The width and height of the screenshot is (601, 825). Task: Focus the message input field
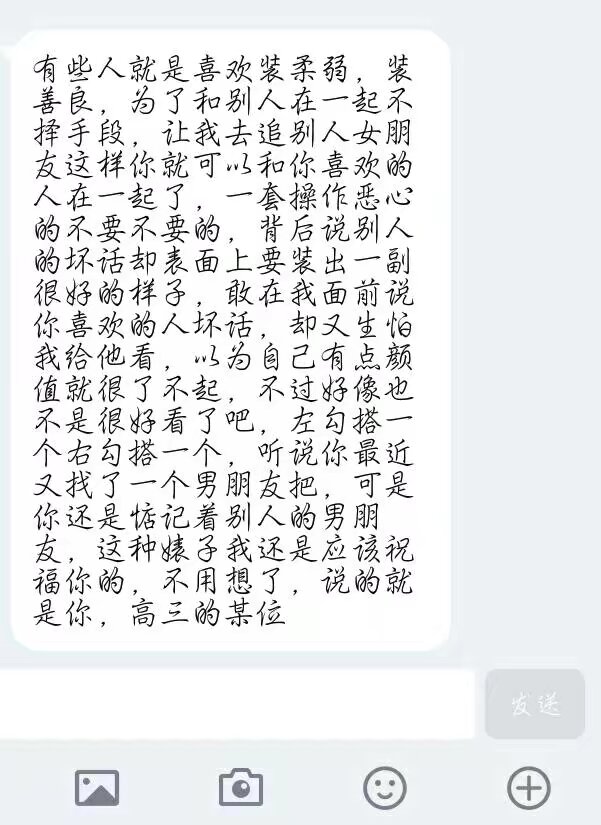coord(237,704)
